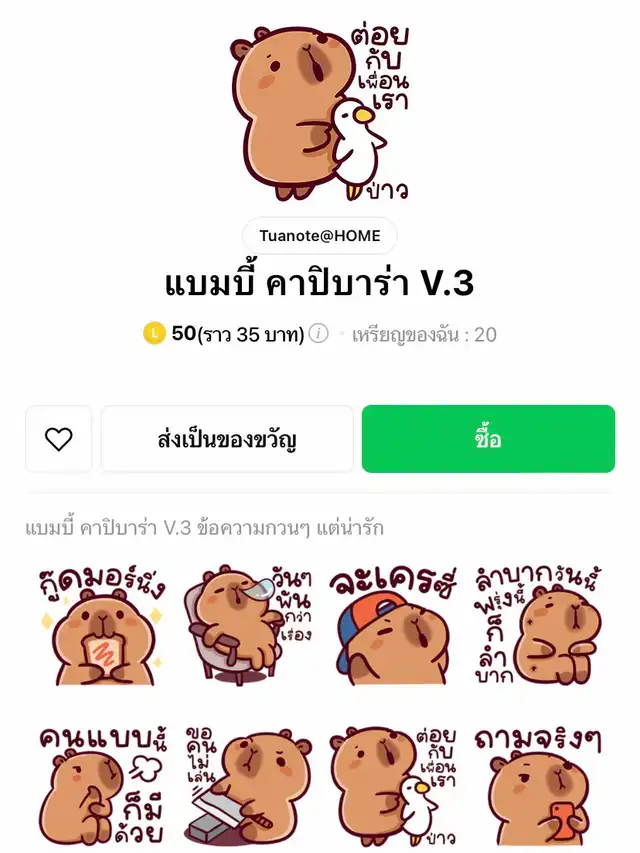Add this sticker set to the wishlist
Viewport: 640px width, 853px height.
(59, 439)
